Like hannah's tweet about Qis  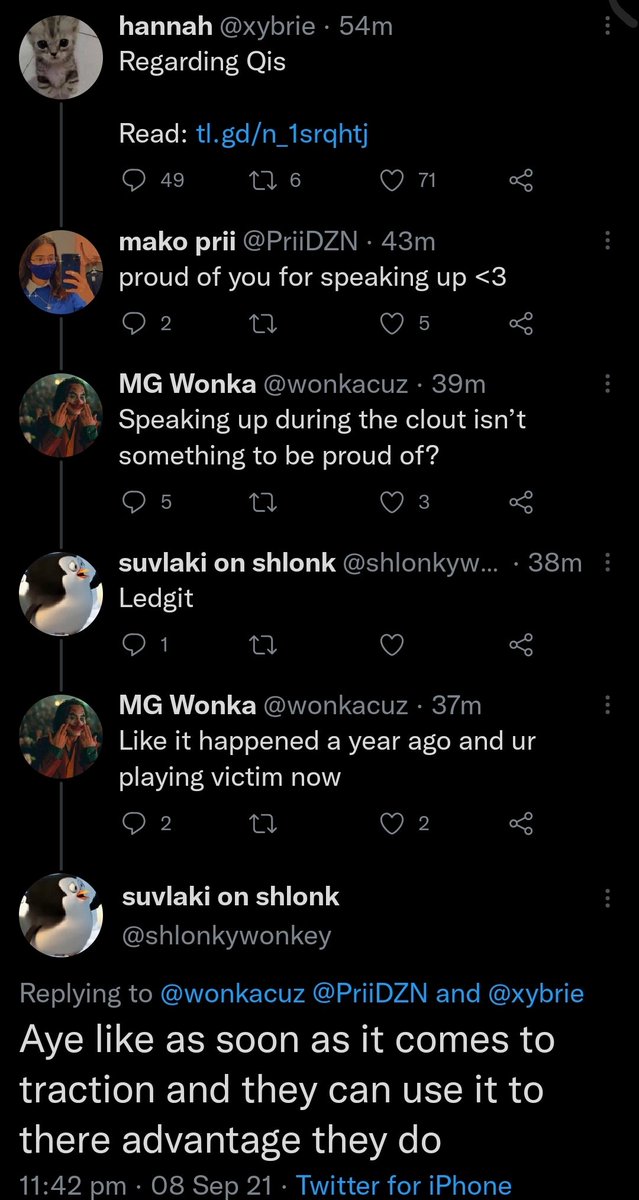(394, 180)
